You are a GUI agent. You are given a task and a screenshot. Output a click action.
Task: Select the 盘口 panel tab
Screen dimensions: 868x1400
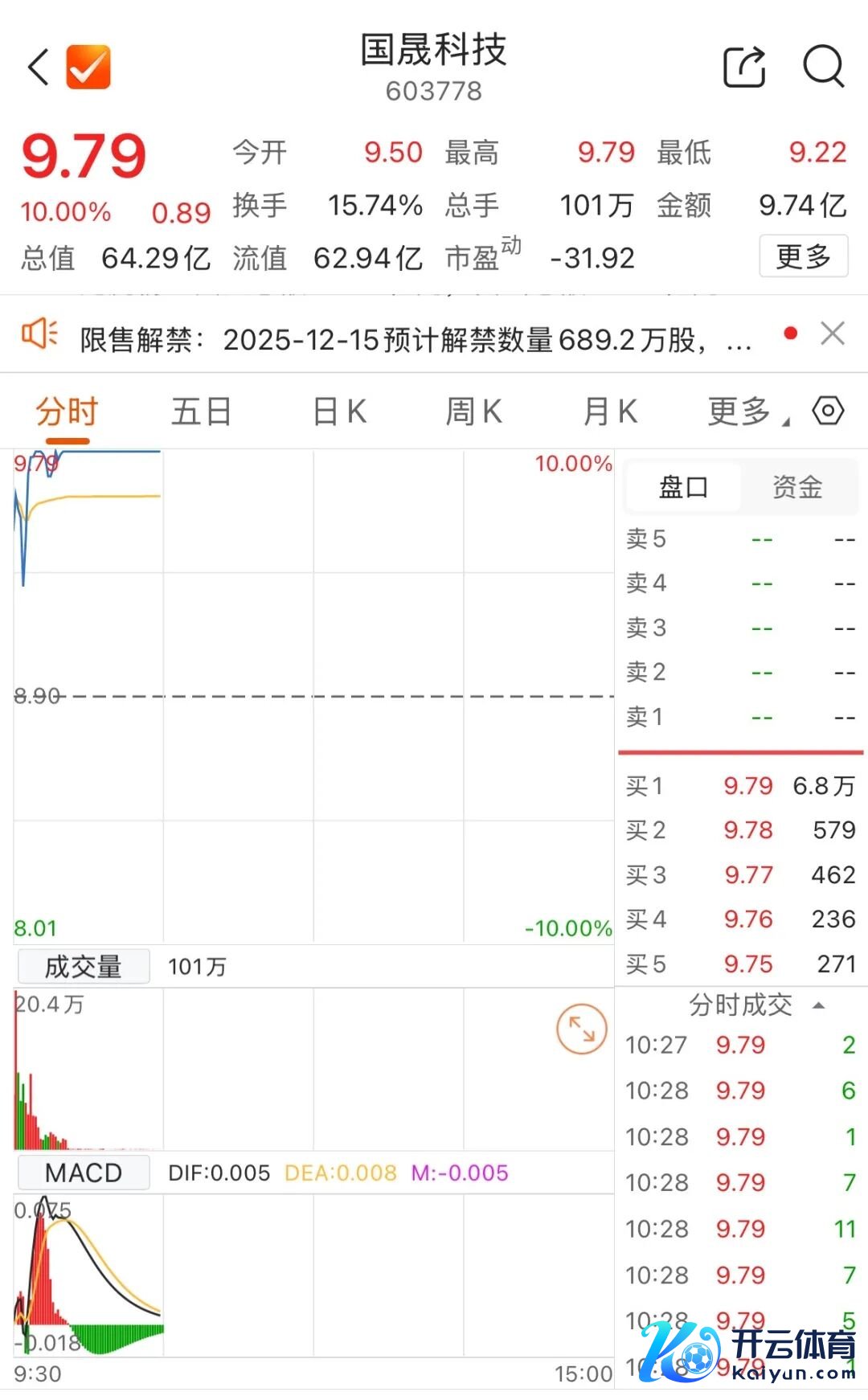[683, 487]
